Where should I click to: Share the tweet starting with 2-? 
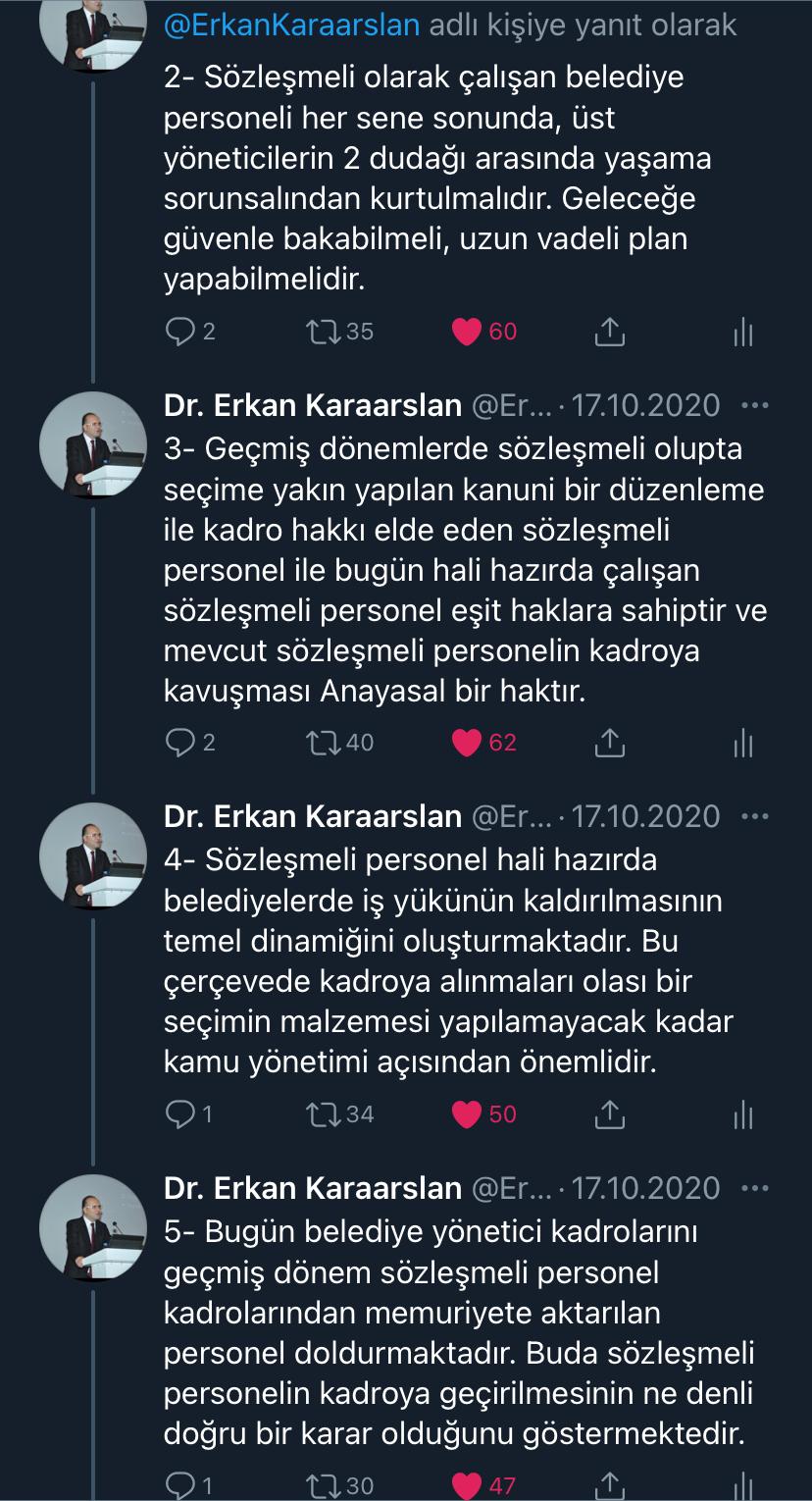[x=609, y=332]
